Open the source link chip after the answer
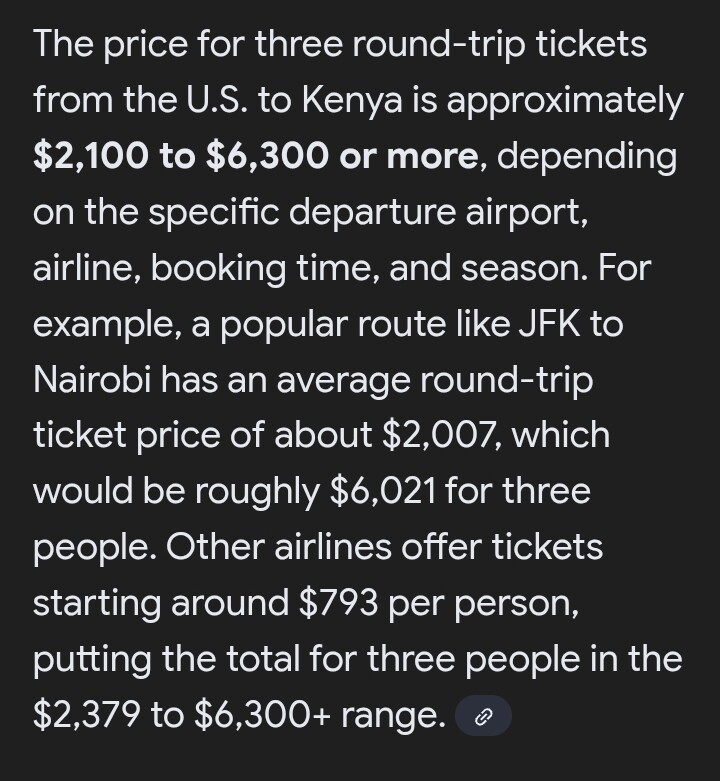 pyautogui.click(x=483, y=716)
